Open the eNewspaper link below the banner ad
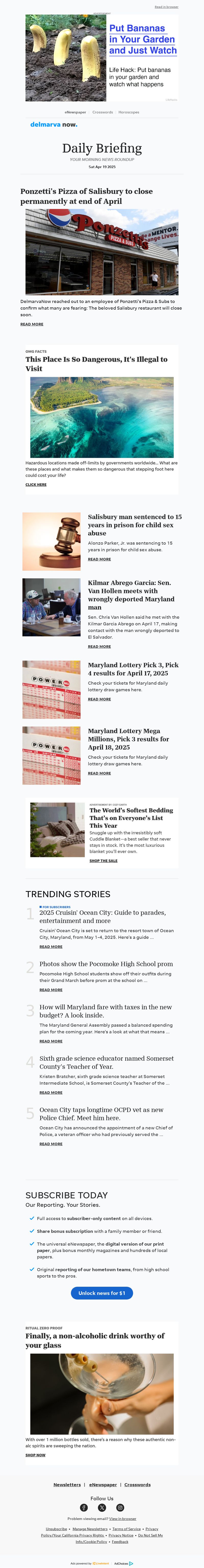Image resolution: width=204 pixels, height=1568 pixels. point(75,112)
